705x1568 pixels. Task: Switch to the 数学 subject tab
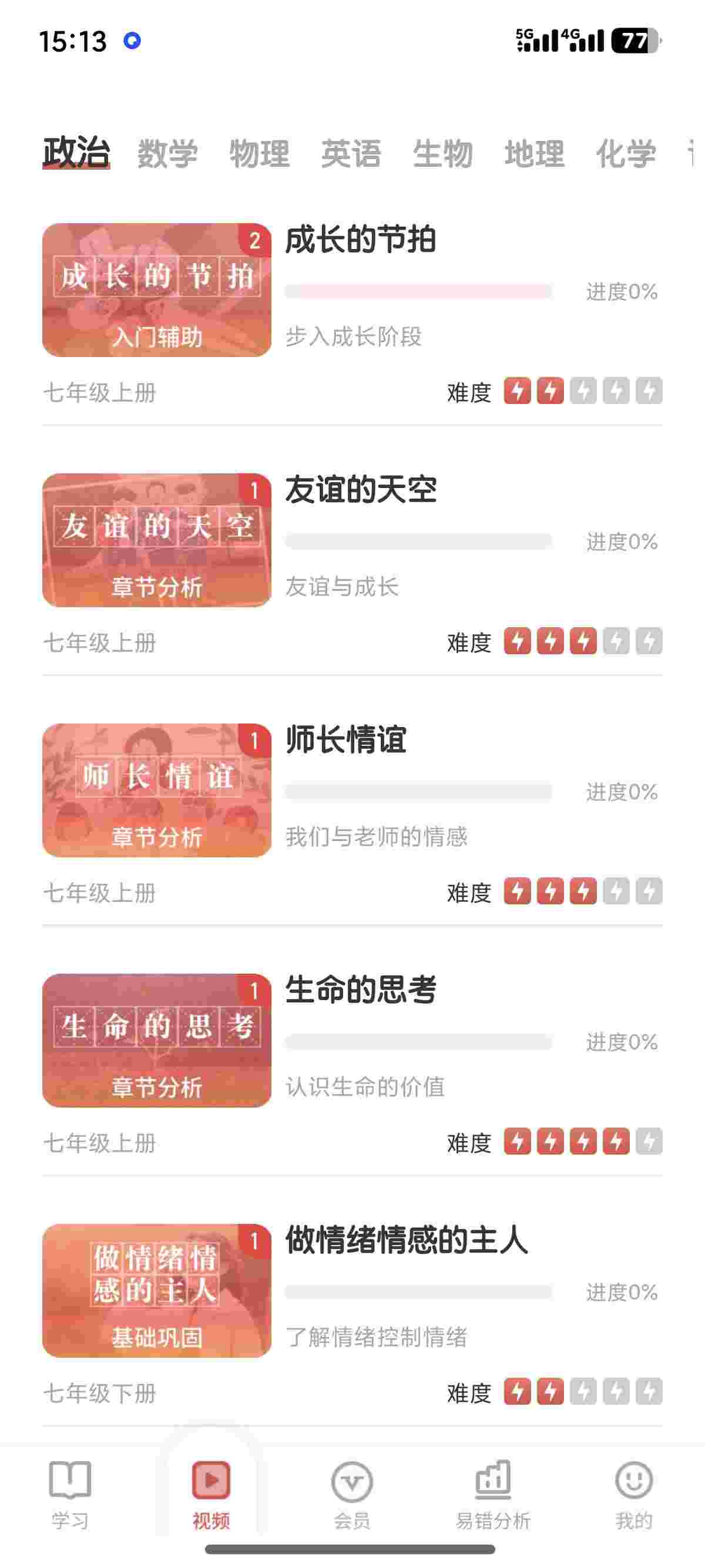(167, 153)
